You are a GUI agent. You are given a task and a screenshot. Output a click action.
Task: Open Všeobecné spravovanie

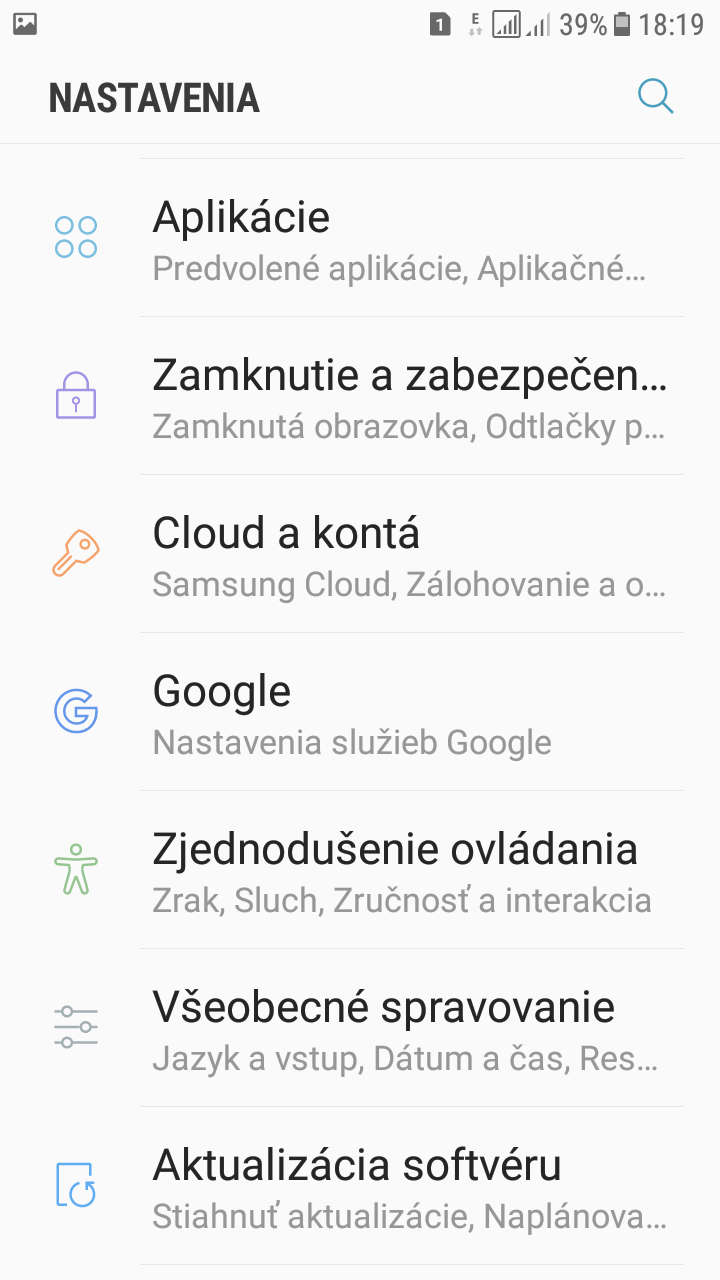360,1028
